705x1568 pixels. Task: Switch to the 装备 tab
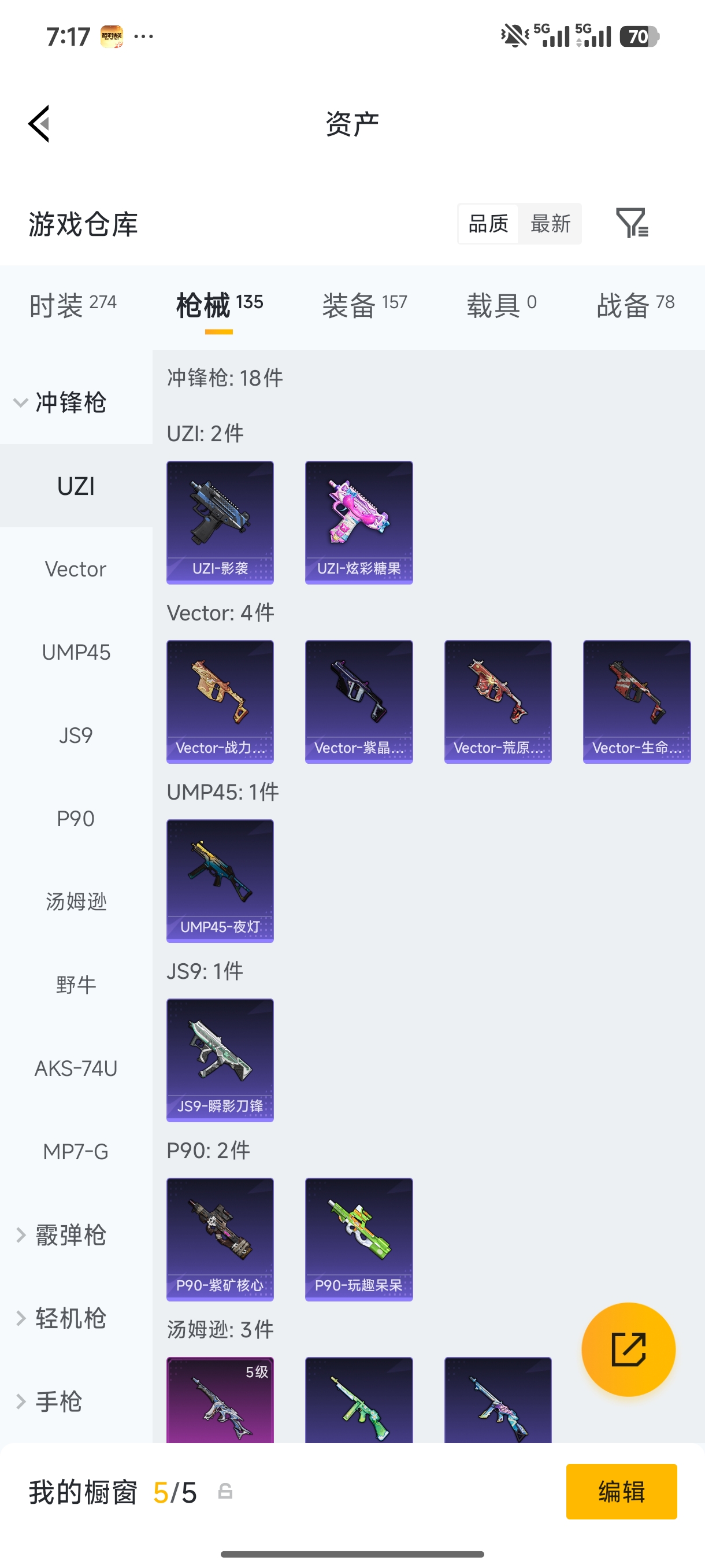coord(365,304)
